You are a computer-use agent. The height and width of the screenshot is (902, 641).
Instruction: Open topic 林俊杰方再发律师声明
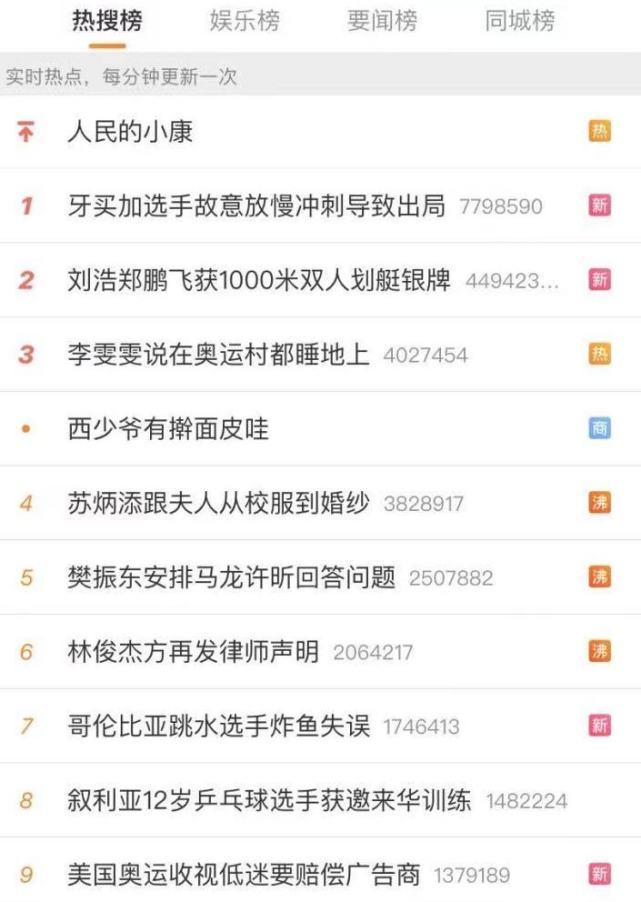[193, 652]
